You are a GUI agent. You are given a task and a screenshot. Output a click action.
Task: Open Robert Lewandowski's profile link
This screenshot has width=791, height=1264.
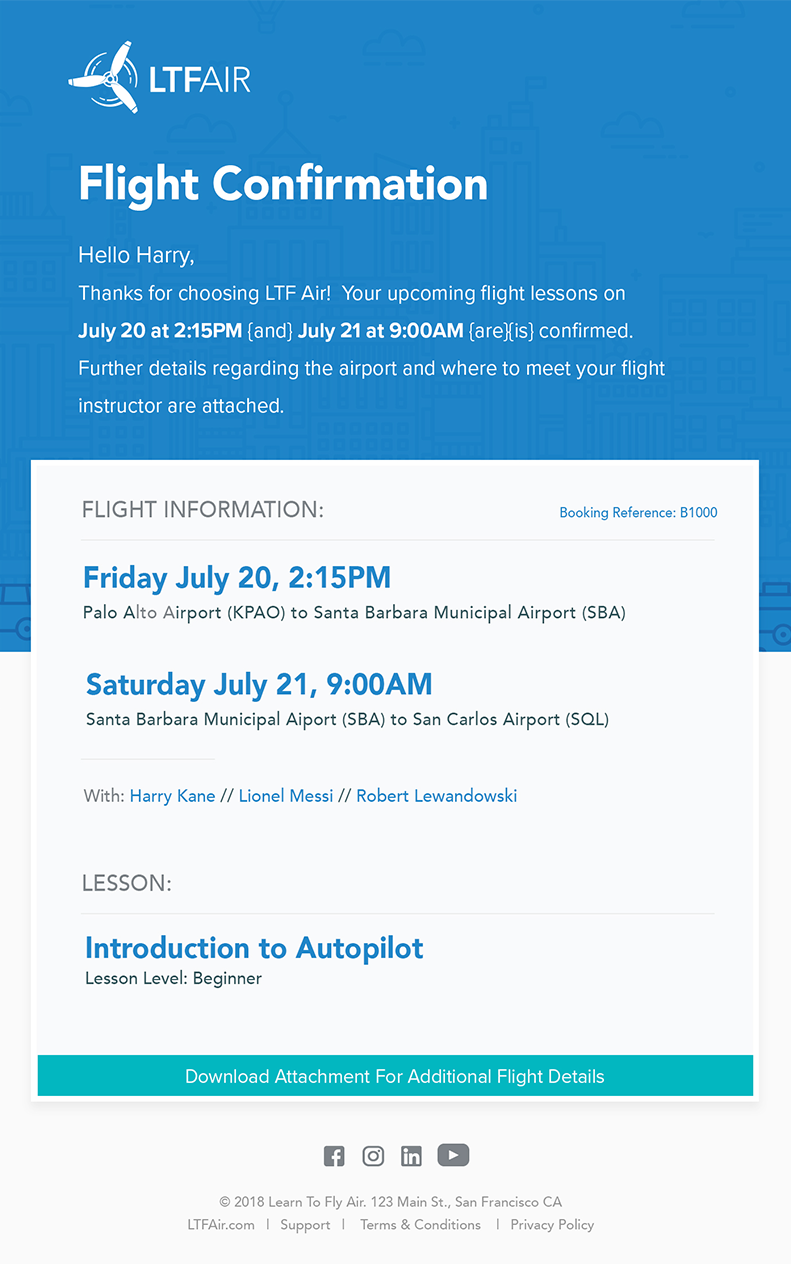point(436,796)
